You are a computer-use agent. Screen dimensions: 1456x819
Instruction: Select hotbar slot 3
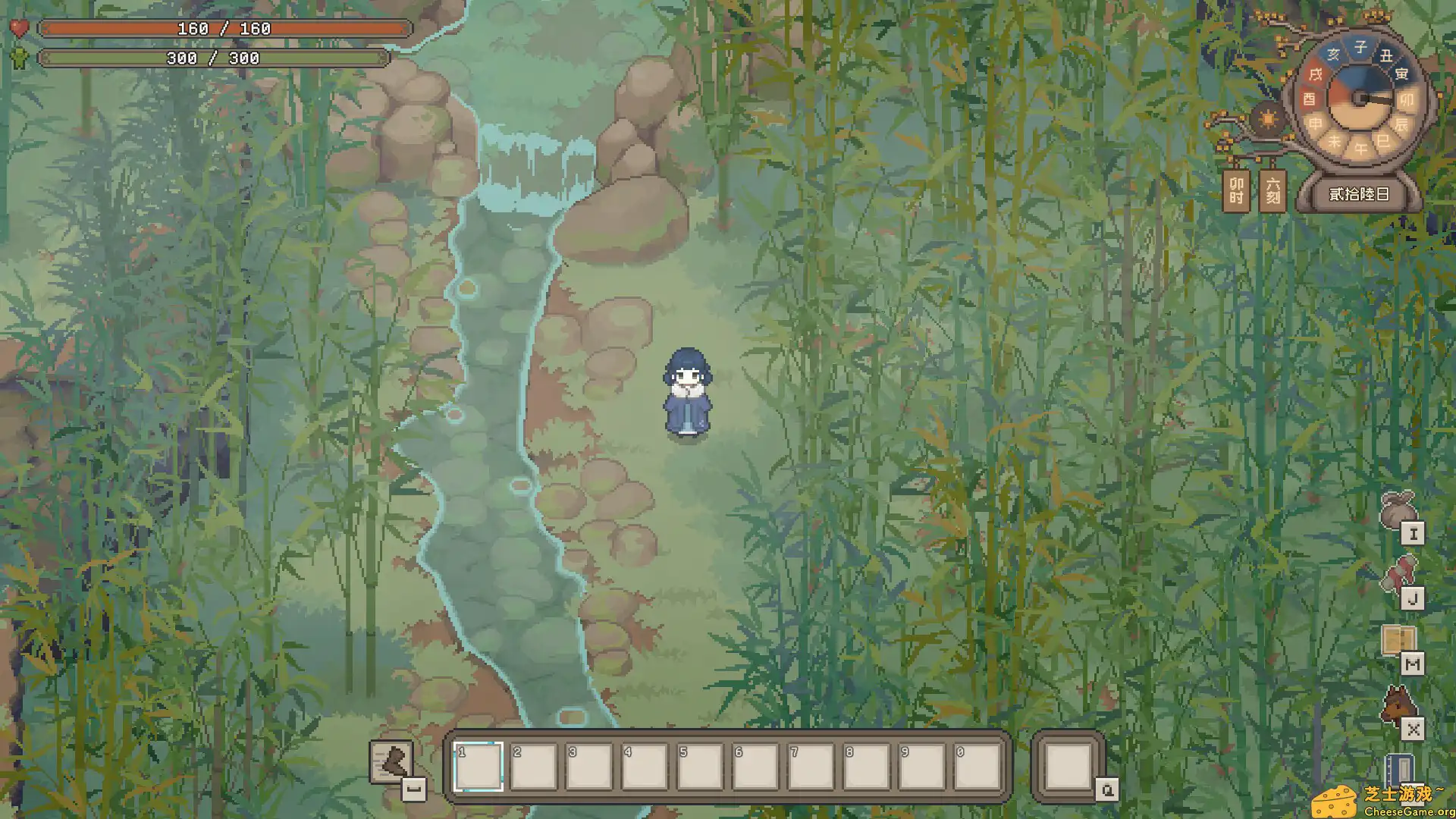(x=589, y=766)
